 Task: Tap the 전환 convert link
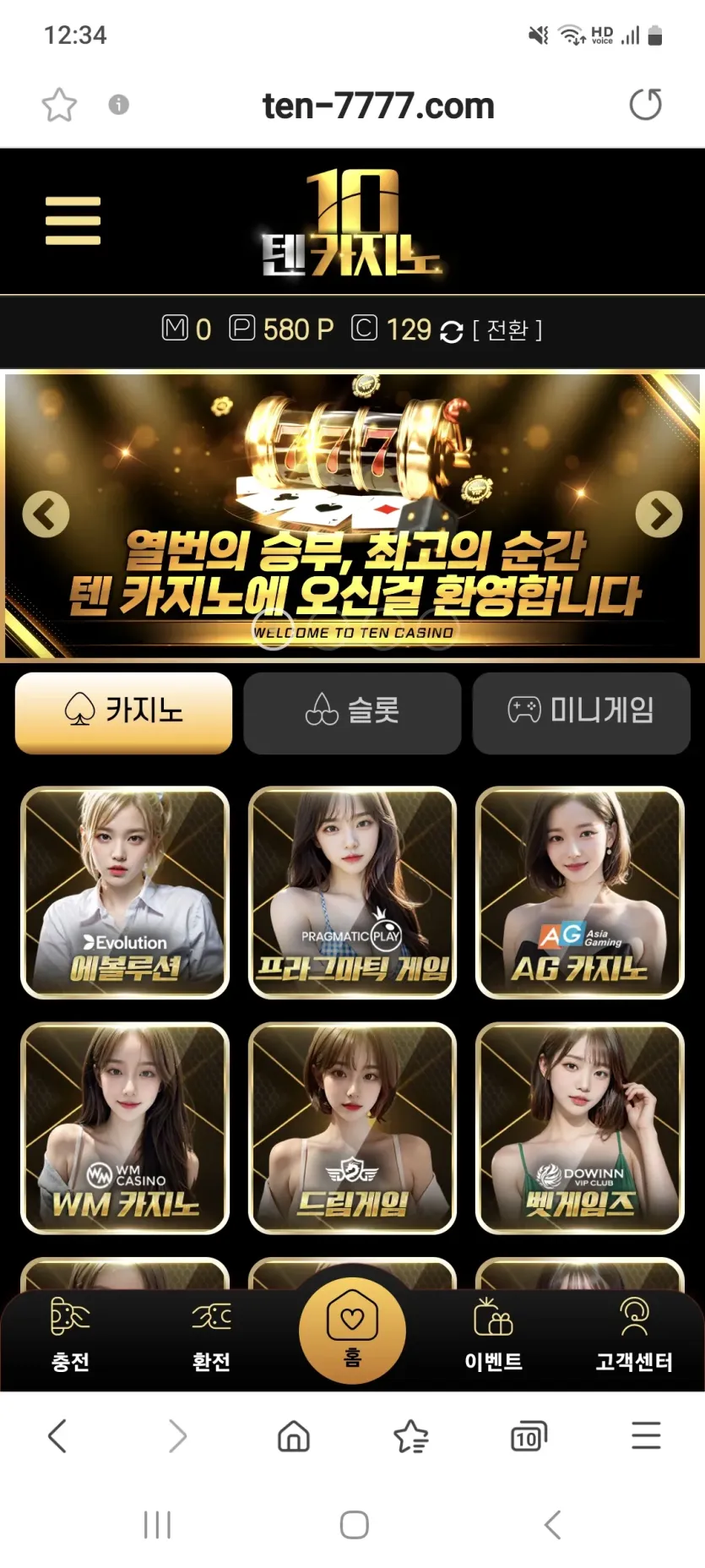point(507,329)
